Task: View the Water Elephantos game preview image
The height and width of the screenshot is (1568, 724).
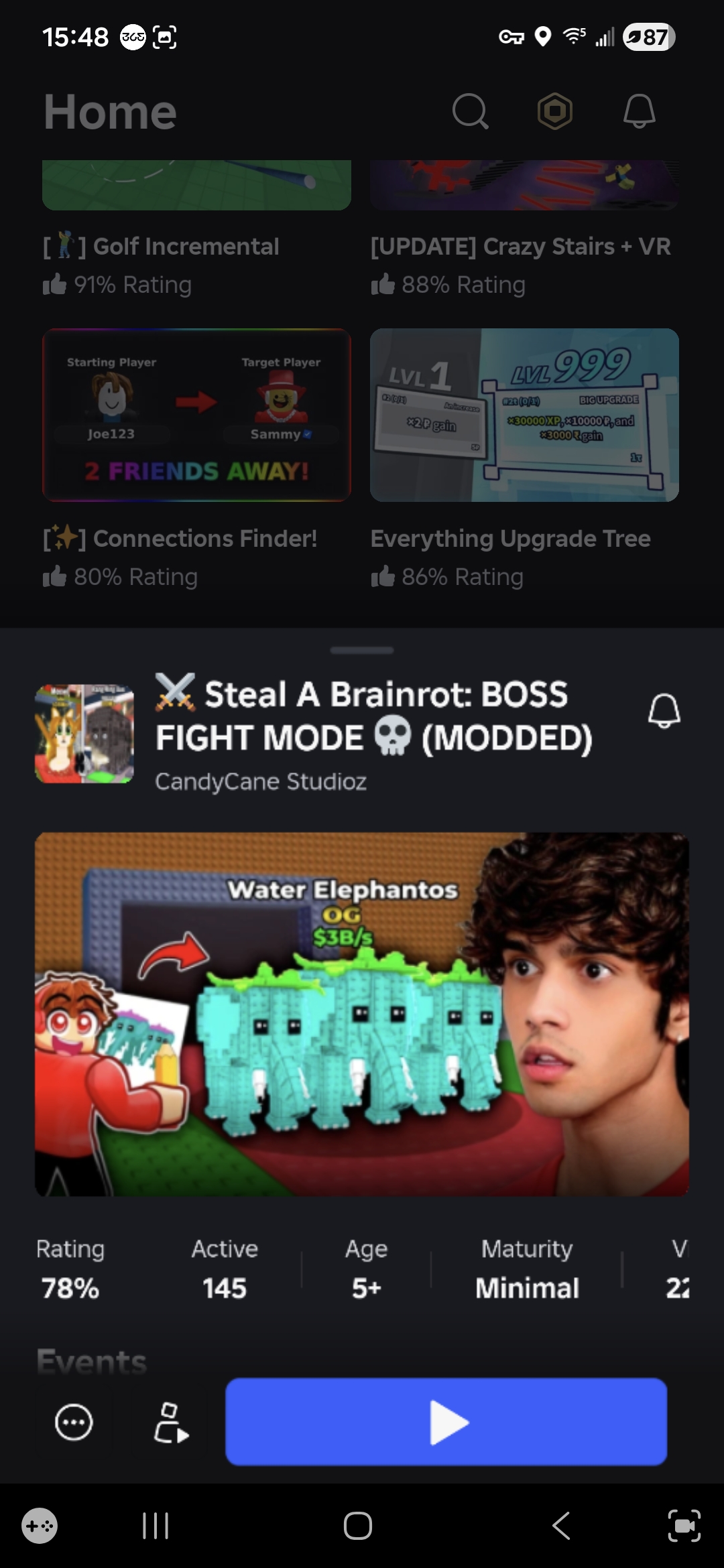Action: pyautogui.click(x=362, y=1014)
